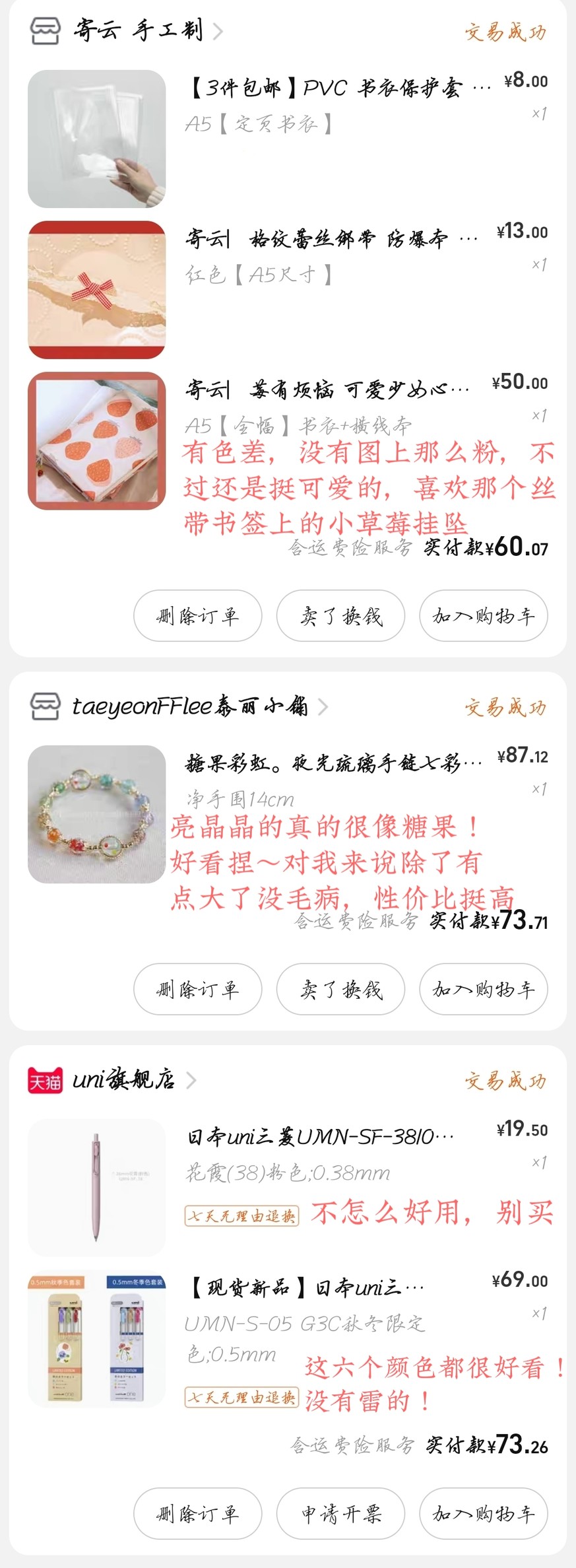This screenshot has width=576, height=1568.
Task: Add the uni旗舰店 order to cart
Action: pyautogui.click(x=484, y=1513)
